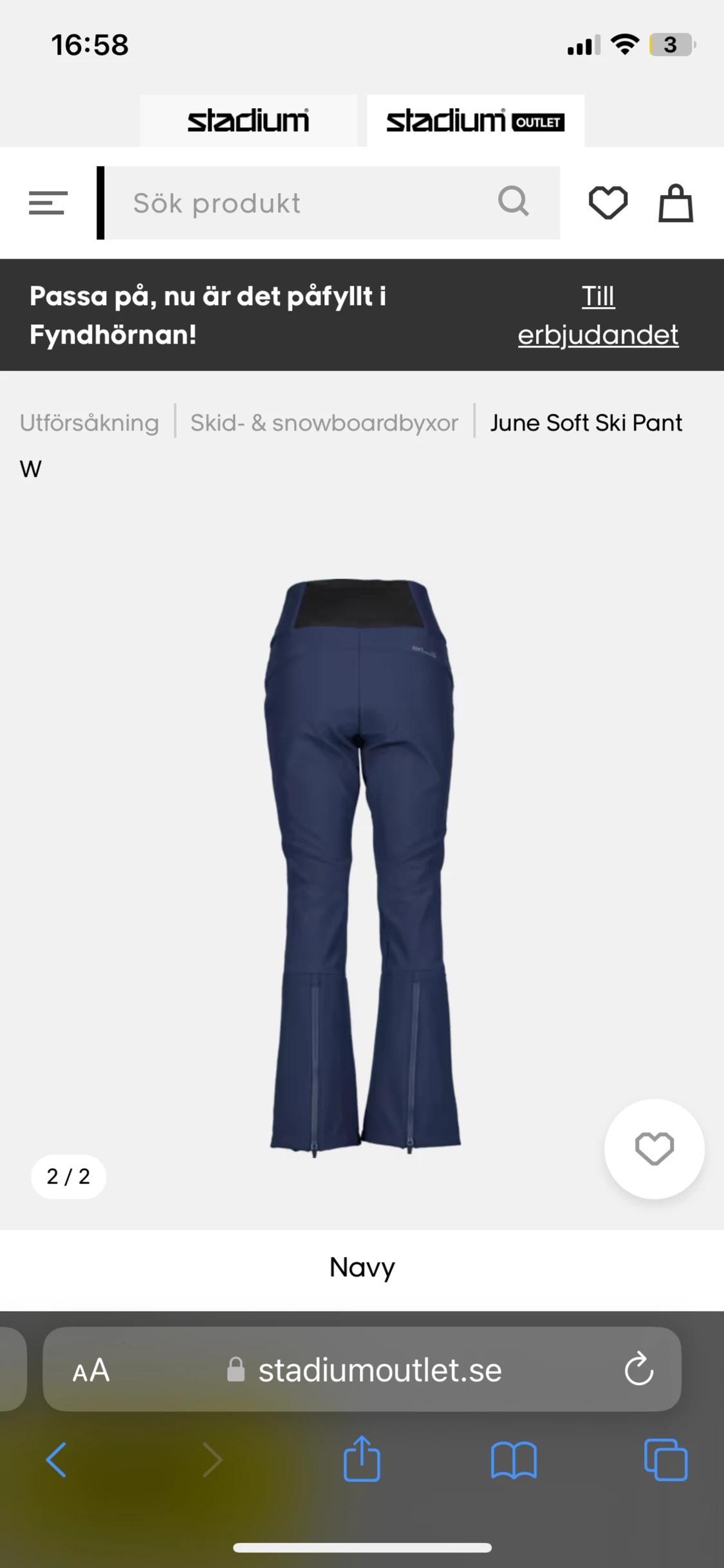Go to the Utförsåkning breadcrumb
Screen dimensions: 724x1568
89,423
